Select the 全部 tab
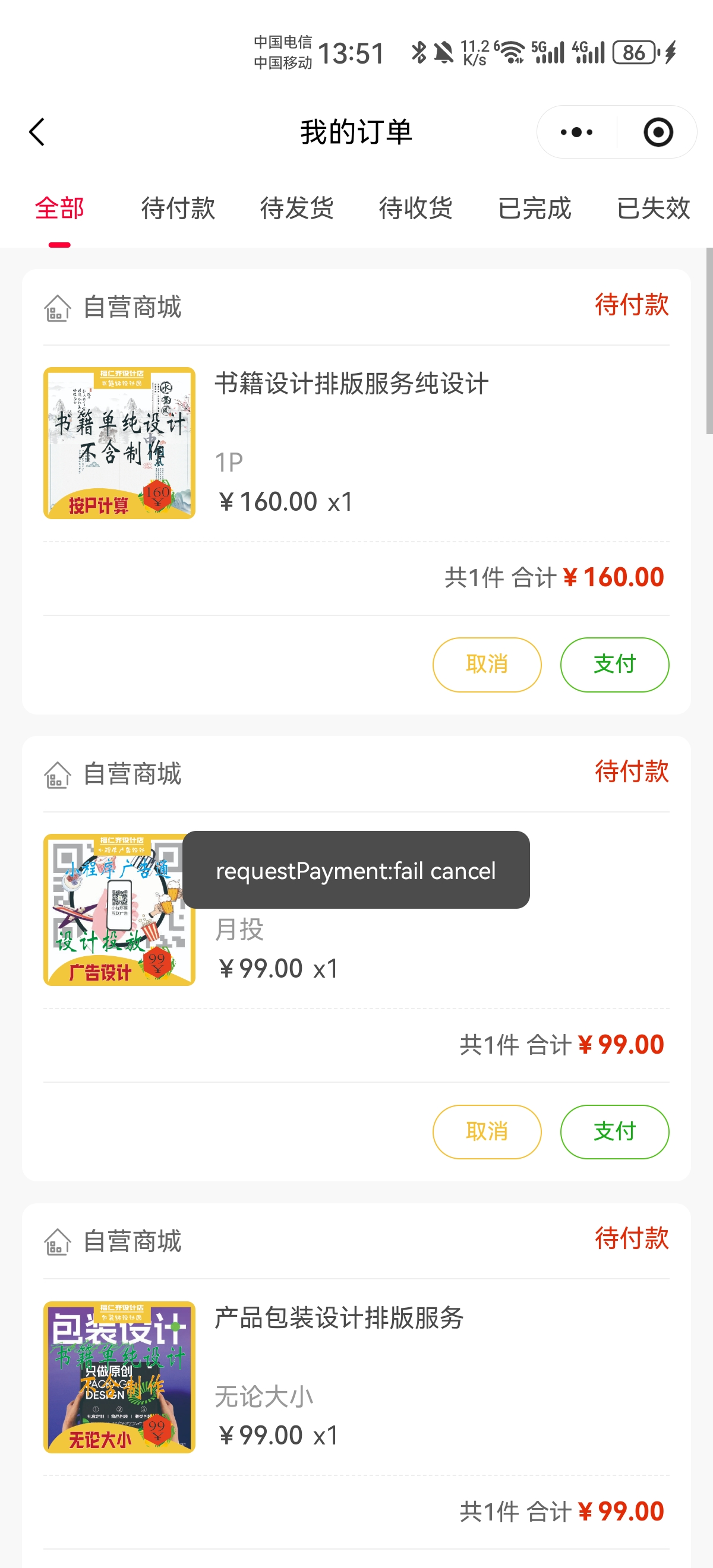The width and height of the screenshot is (713, 1568). (60, 209)
